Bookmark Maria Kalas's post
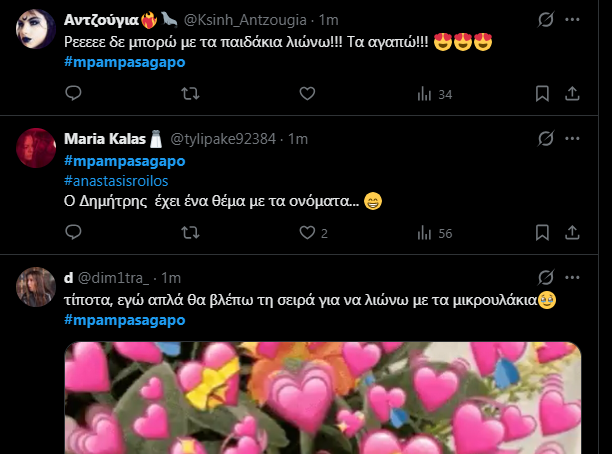The height and width of the screenshot is (454, 612). coord(542,233)
